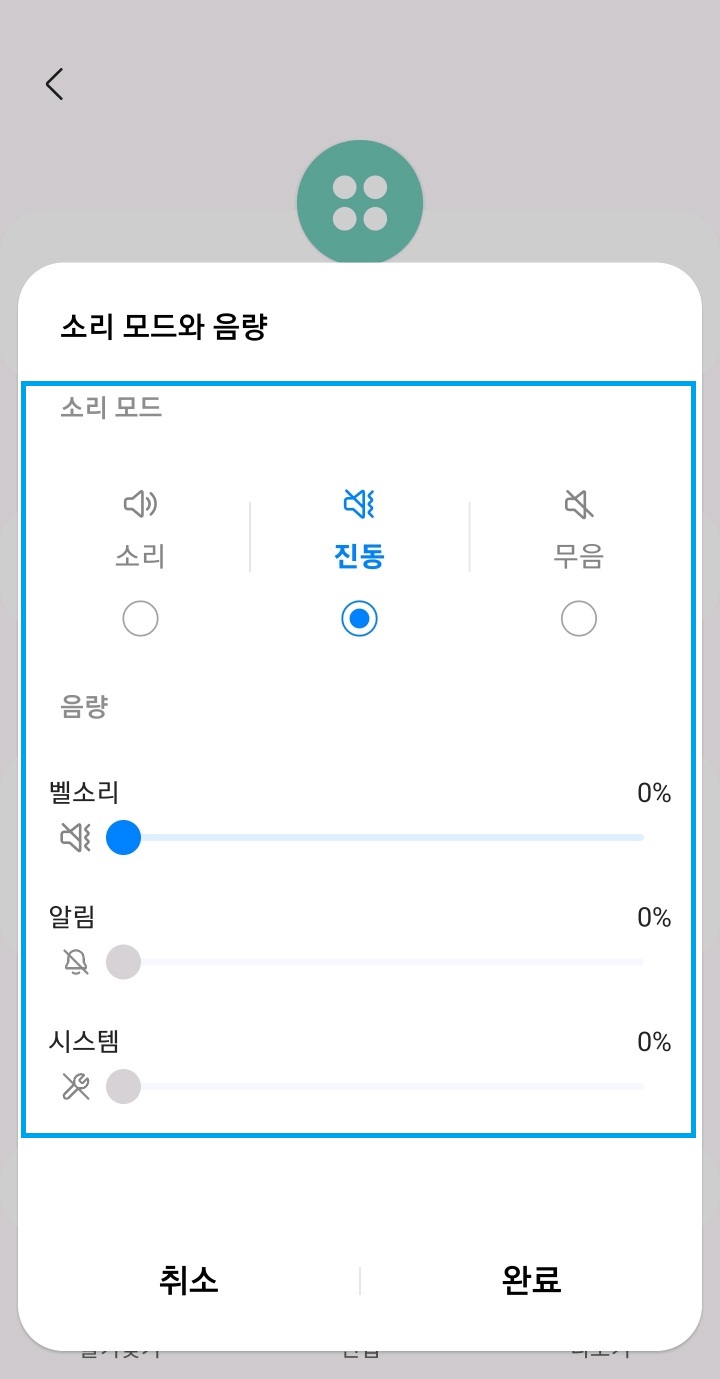
Task: Tap the 완료 done button
Action: [x=530, y=1279]
